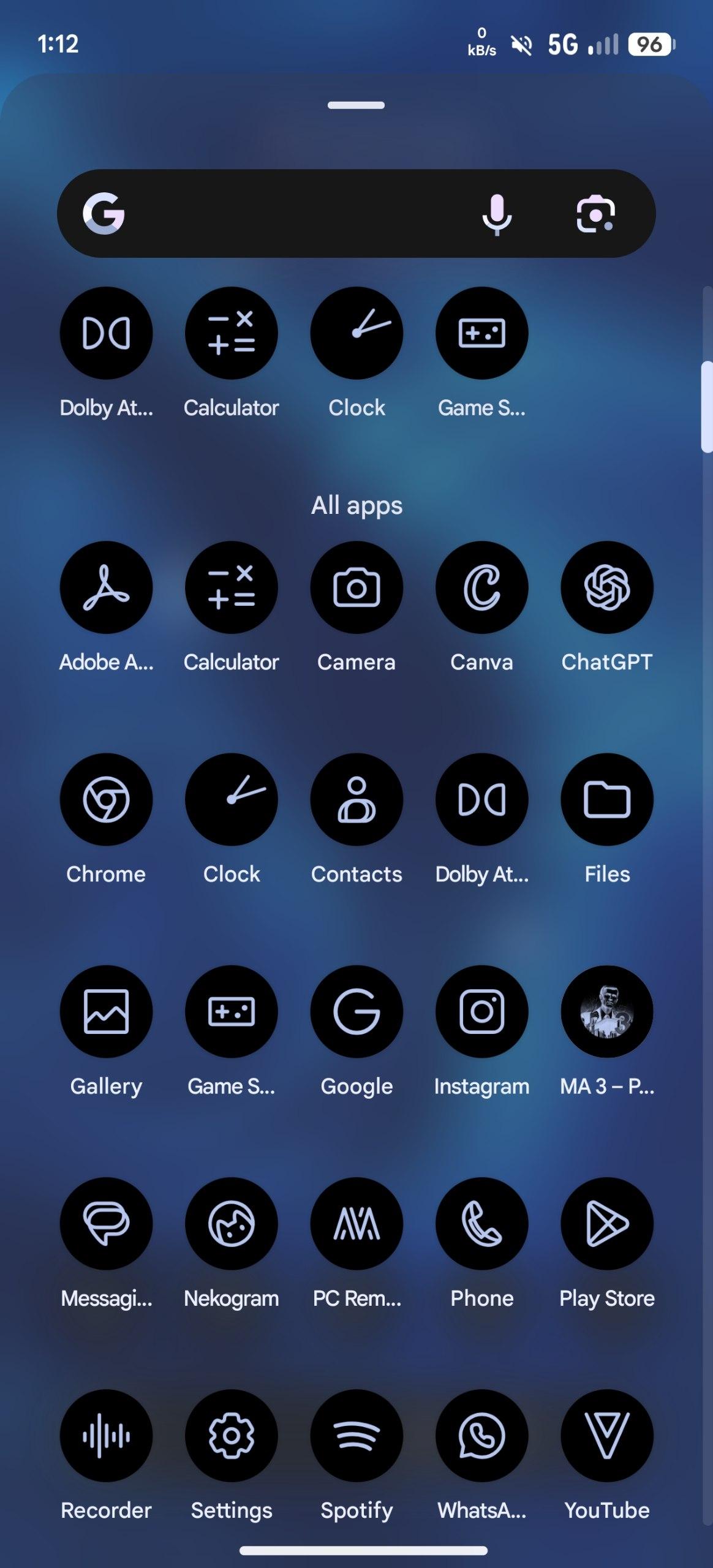Open the Files app
Screen dimensions: 713x1568
point(607,799)
